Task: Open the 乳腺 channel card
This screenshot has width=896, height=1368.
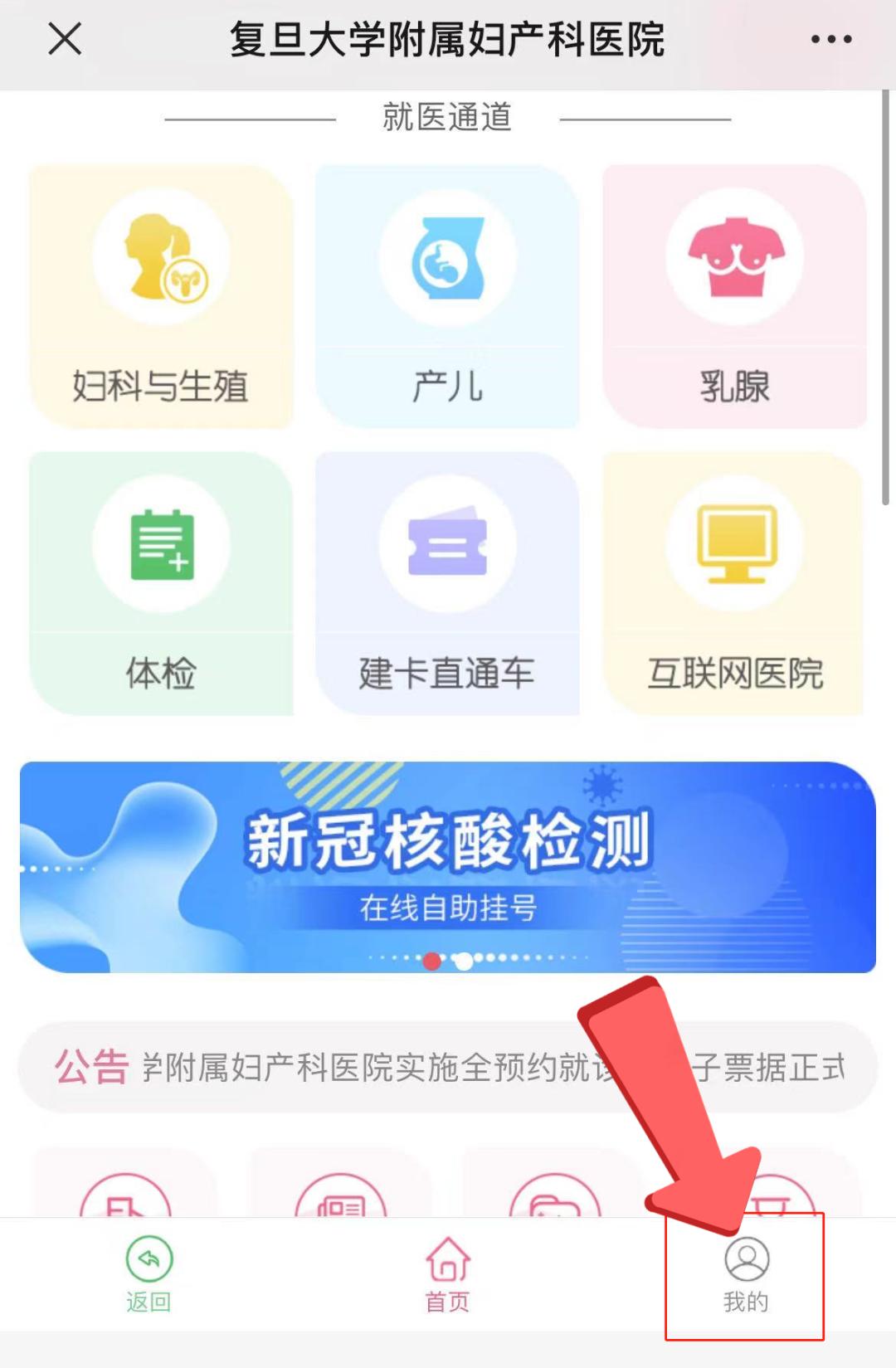Action: tap(734, 297)
